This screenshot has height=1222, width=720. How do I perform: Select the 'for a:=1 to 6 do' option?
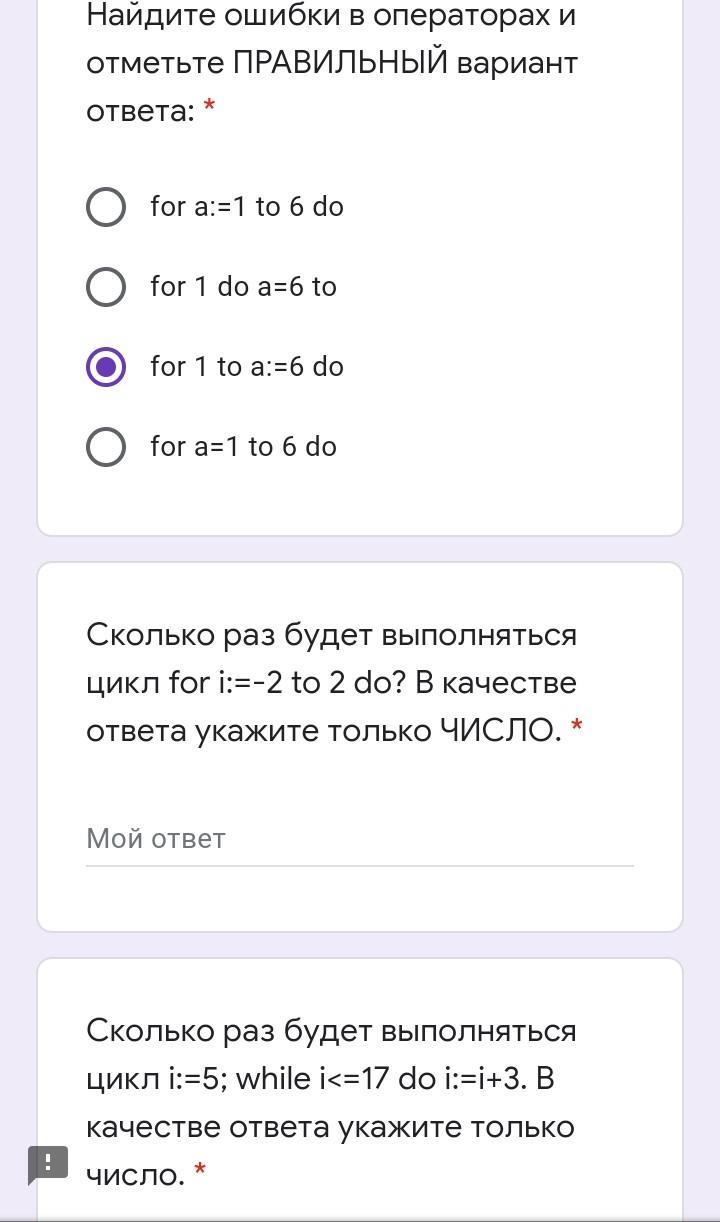pyautogui.click(x=106, y=207)
